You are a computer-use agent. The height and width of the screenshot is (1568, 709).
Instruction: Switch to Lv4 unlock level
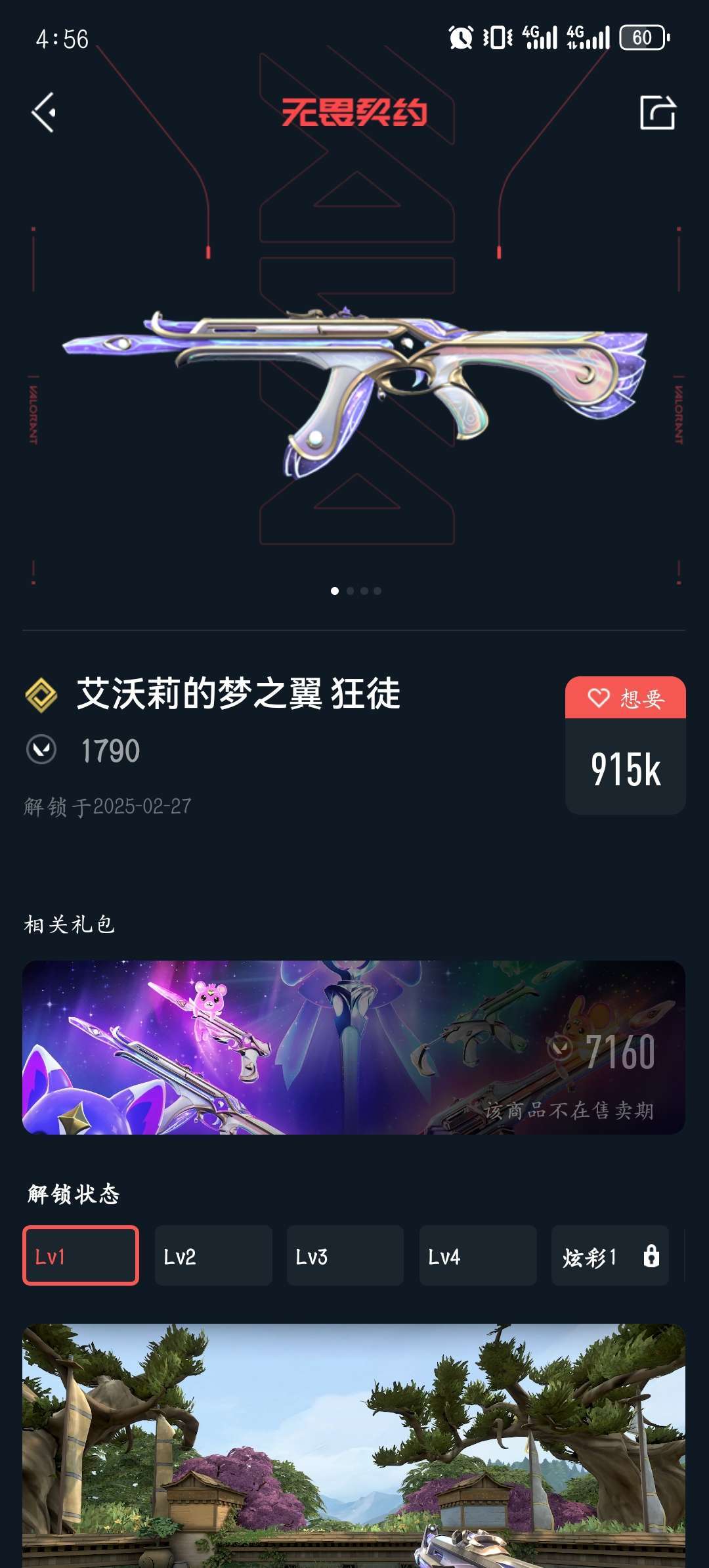click(477, 1255)
